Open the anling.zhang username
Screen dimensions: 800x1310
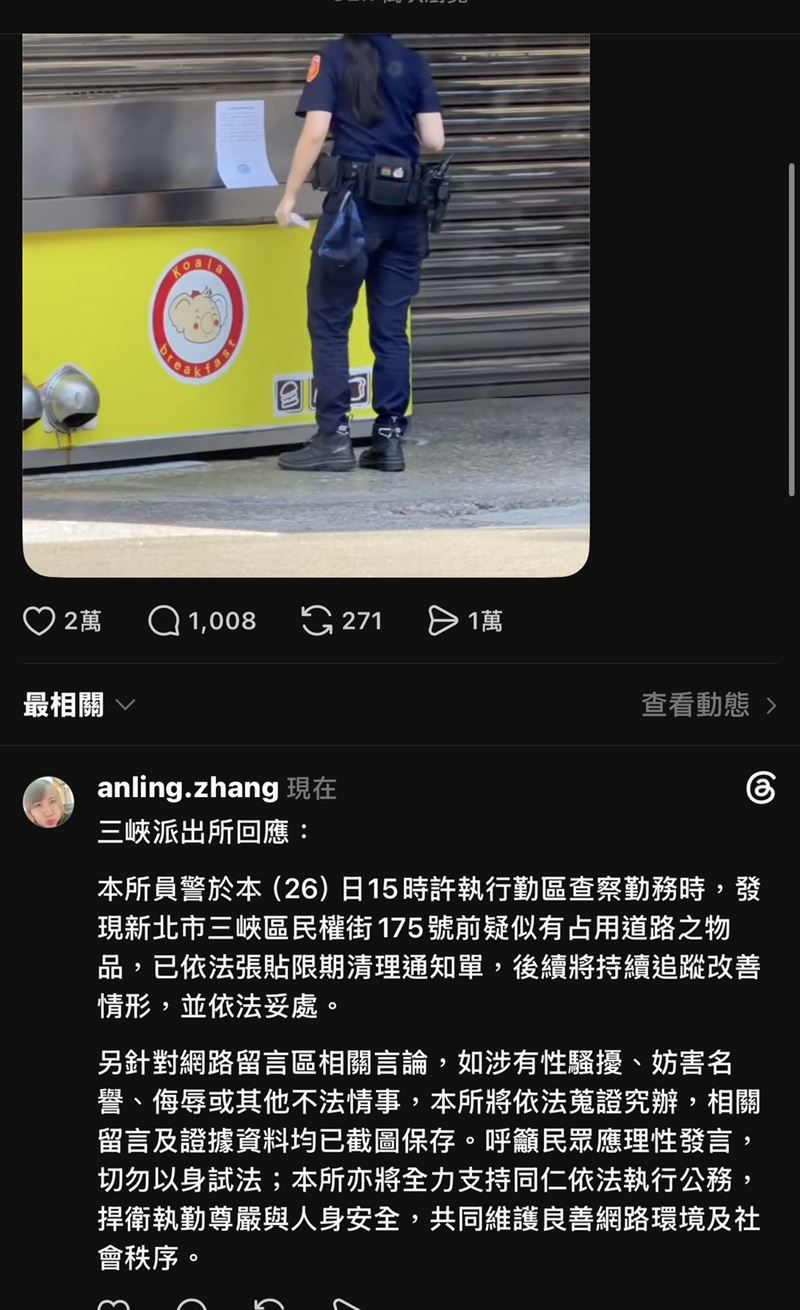point(188,788)
